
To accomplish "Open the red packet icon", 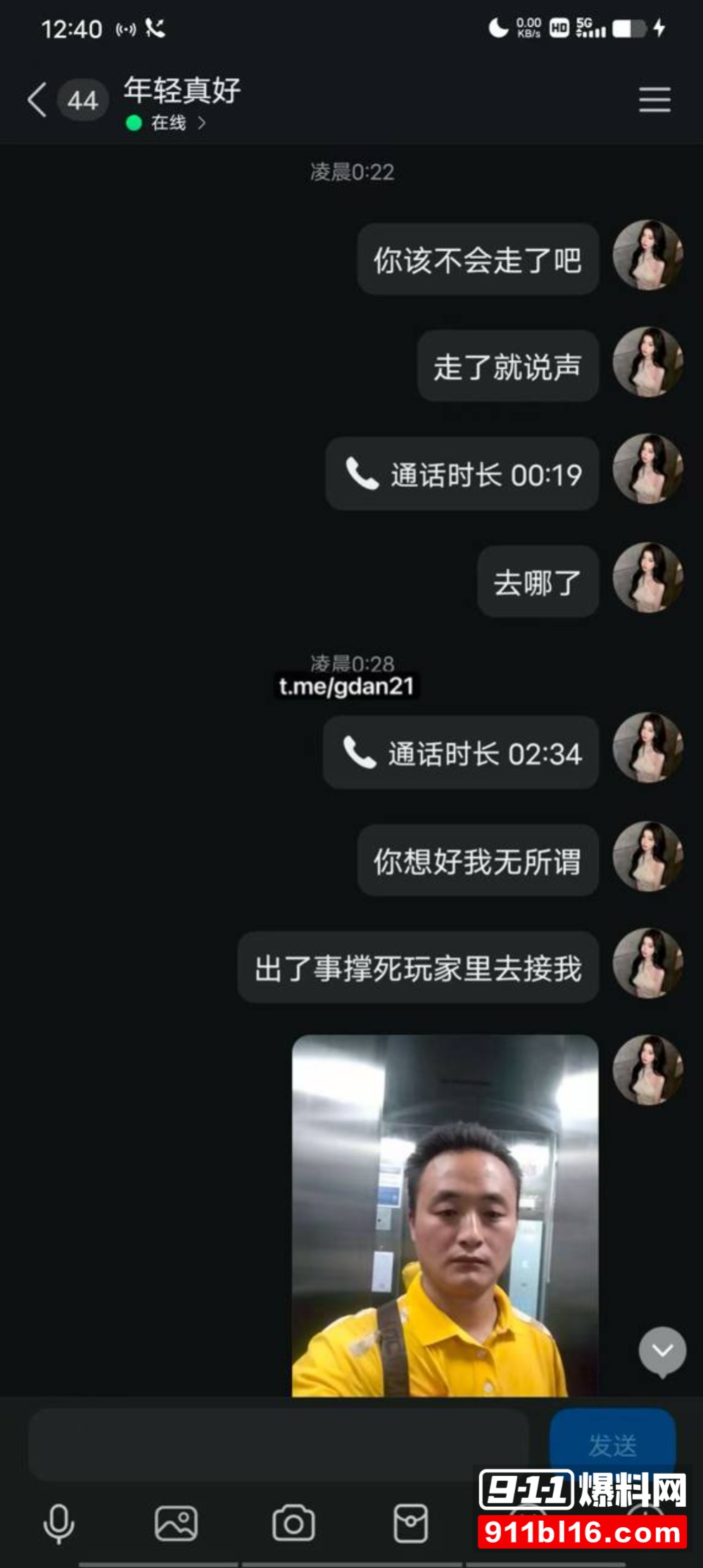I will pos(410,1524).
